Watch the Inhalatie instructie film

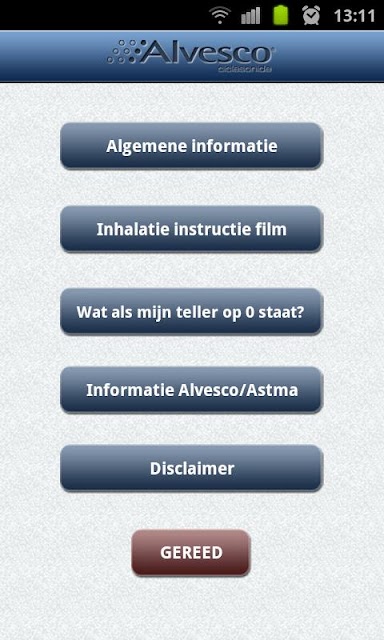pyautogui.click(x=191, y=229)
